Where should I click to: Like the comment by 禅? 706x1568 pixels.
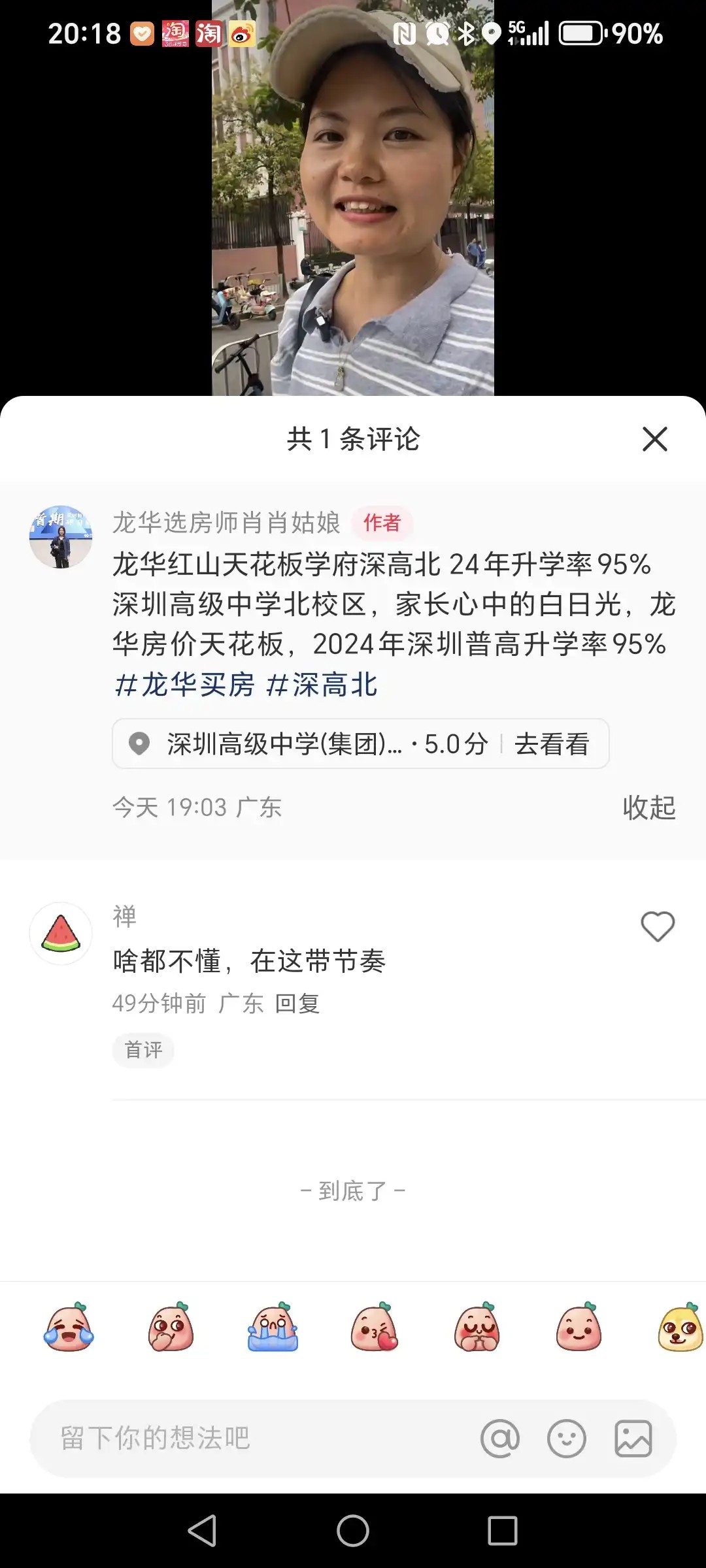(x=657, y=926)
